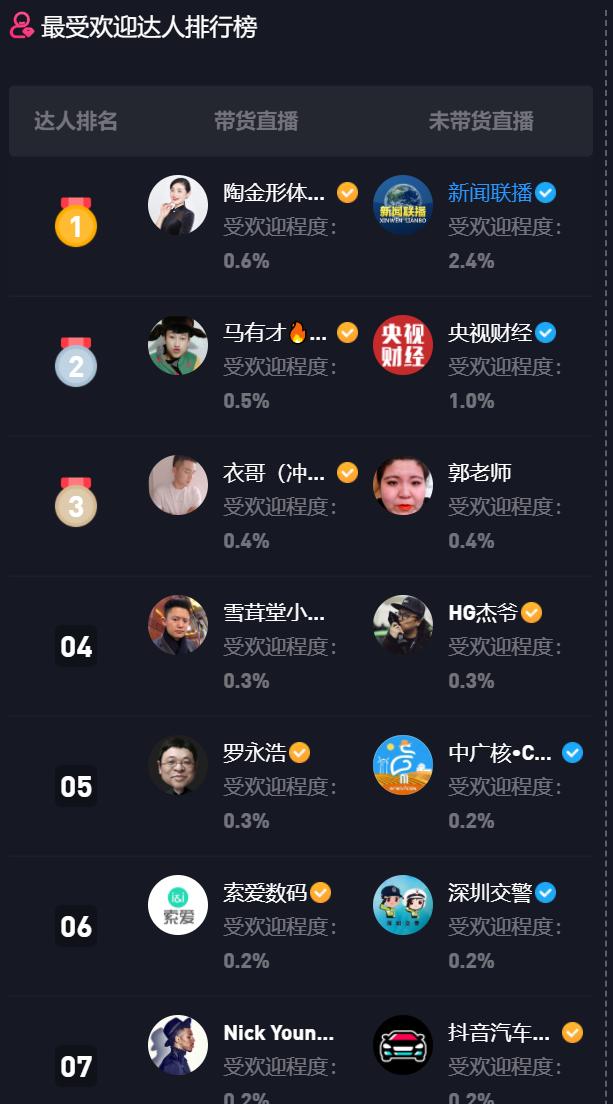Image resolution: width=613 pixels, height=1104 pixels.
Task: Open the Nick Young influencer entry
Action: tap(278, 1033)
